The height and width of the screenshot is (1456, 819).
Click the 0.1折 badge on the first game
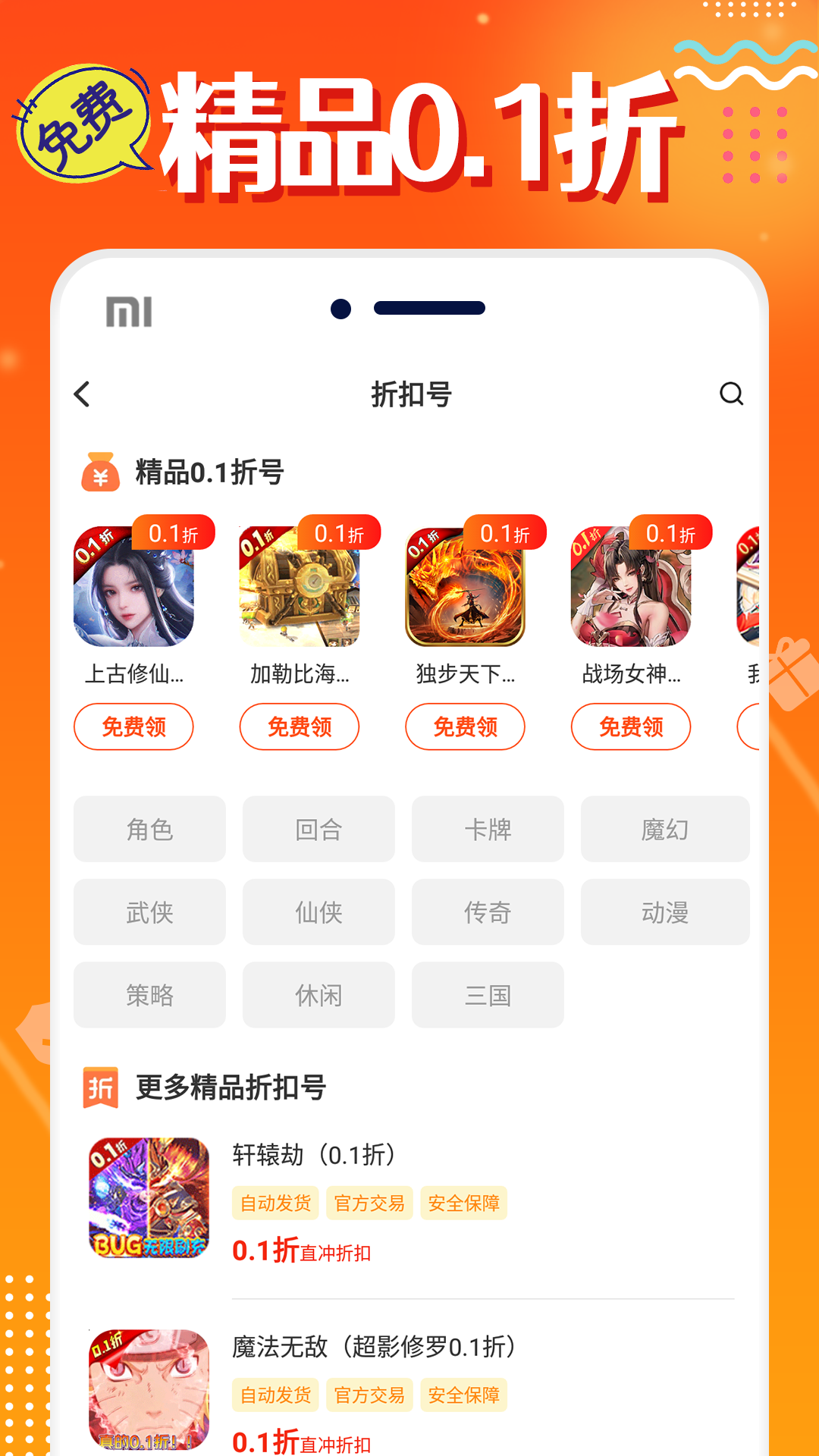tap(174, 533)
